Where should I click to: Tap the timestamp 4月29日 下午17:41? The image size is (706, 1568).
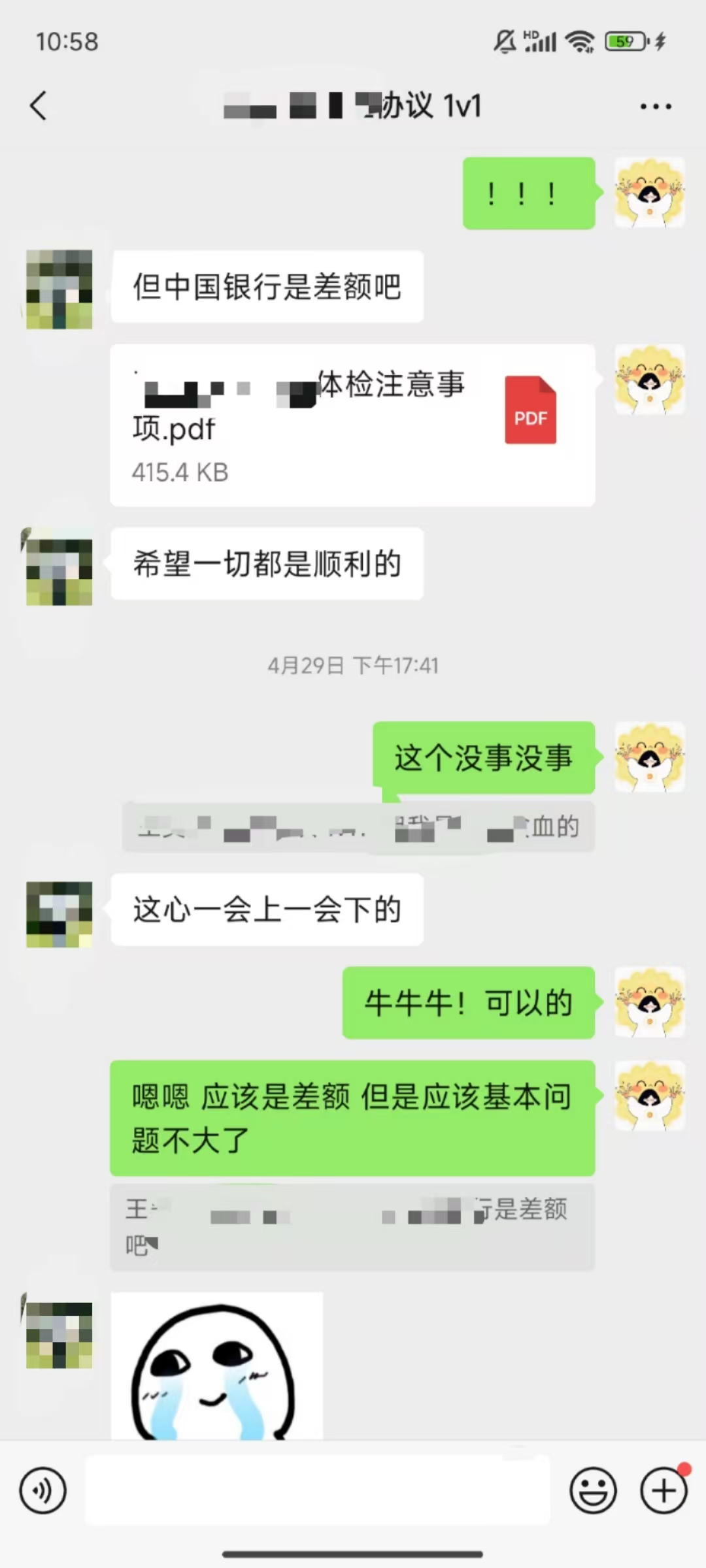(x=353, y=666)
